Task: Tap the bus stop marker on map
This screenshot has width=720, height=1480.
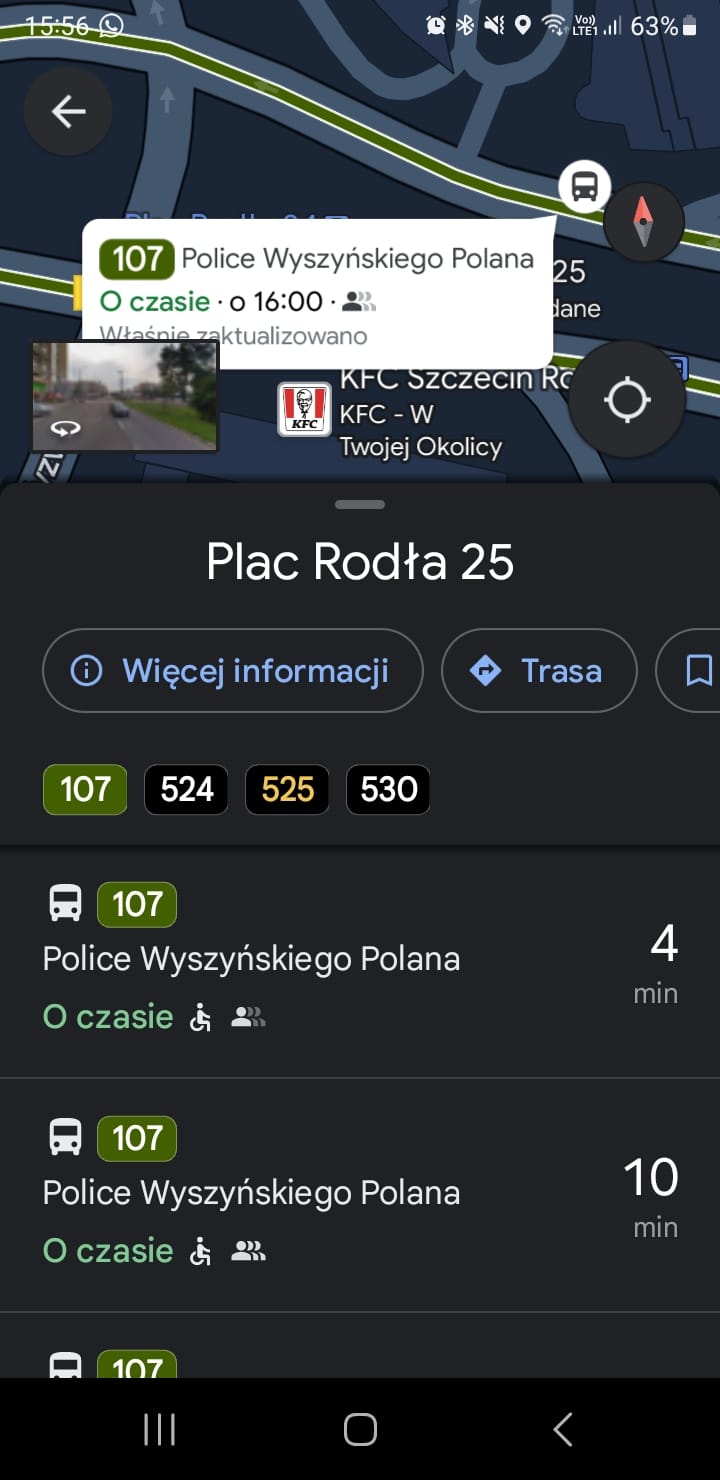Action: [585, 186]
